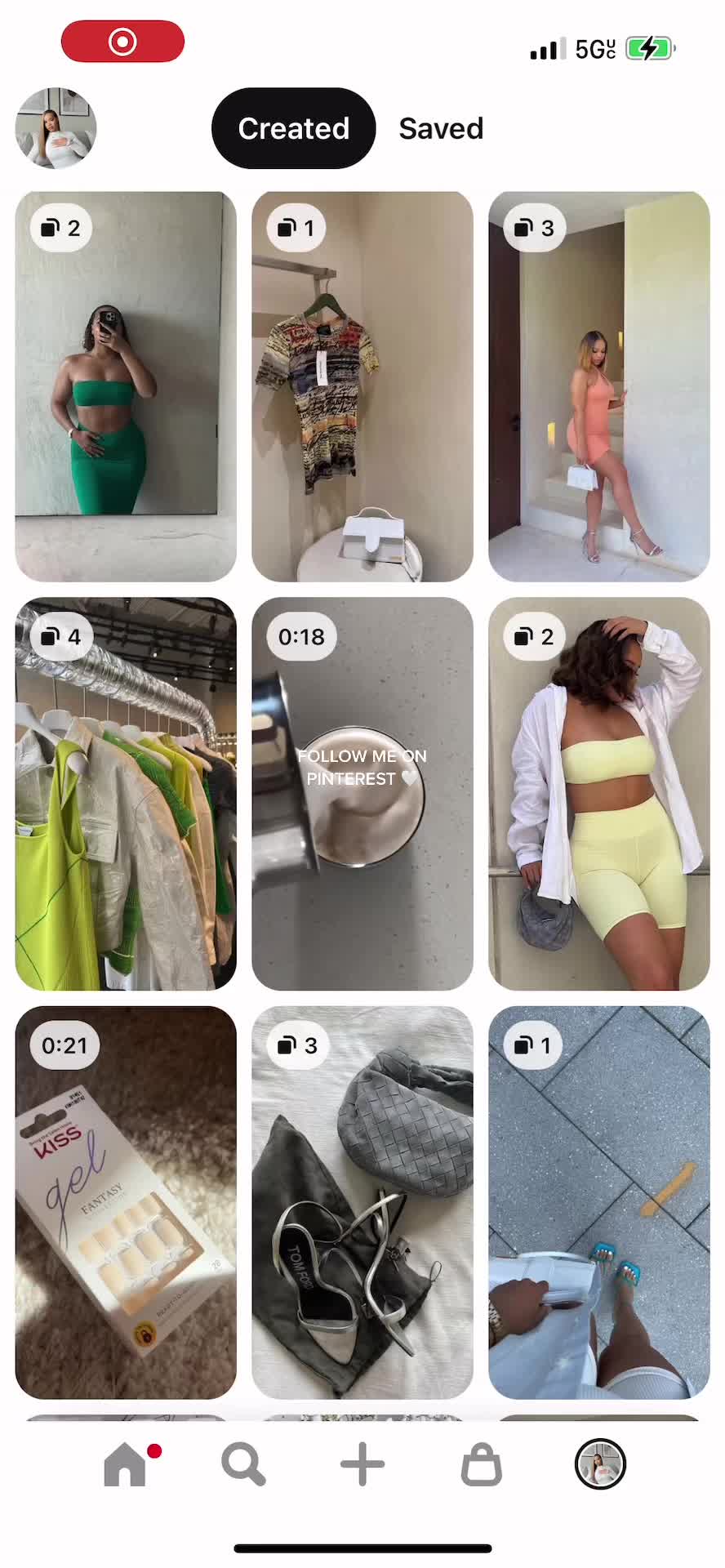
Task: Open the yellow bandeau and shorts pin
Action: click(599, 794)
